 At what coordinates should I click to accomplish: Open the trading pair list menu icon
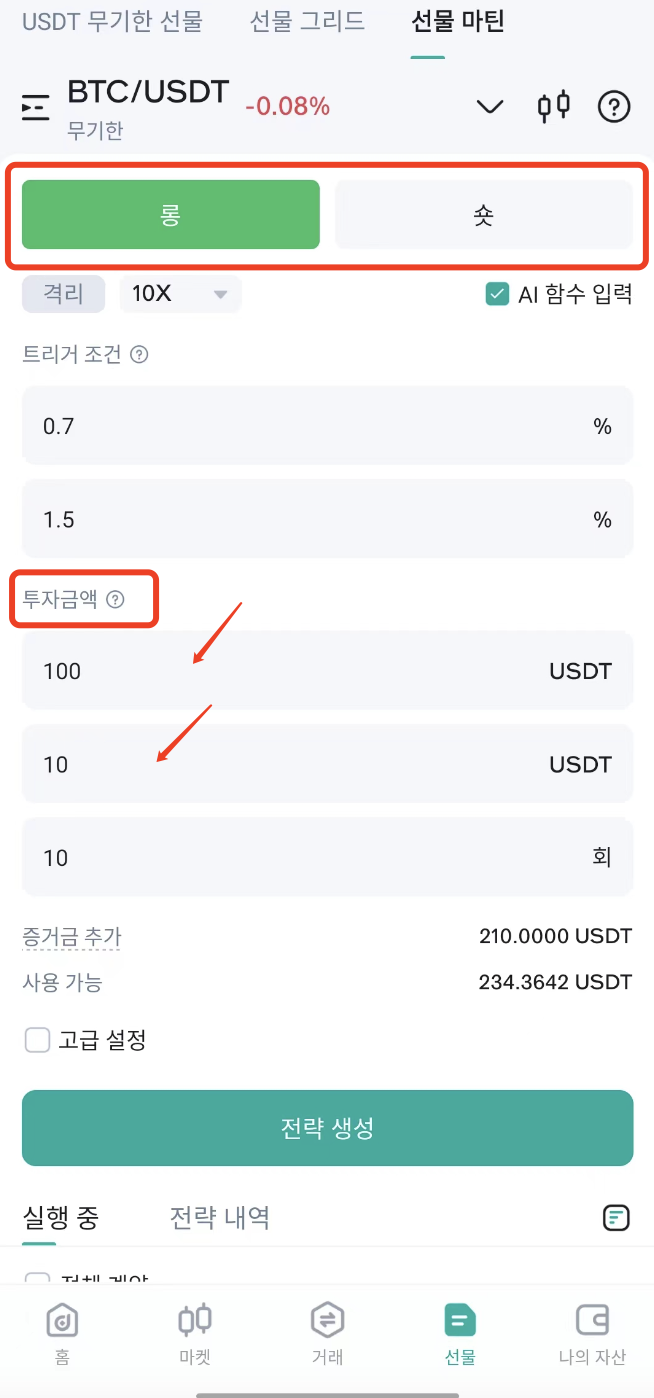click(x=36, y=107)
